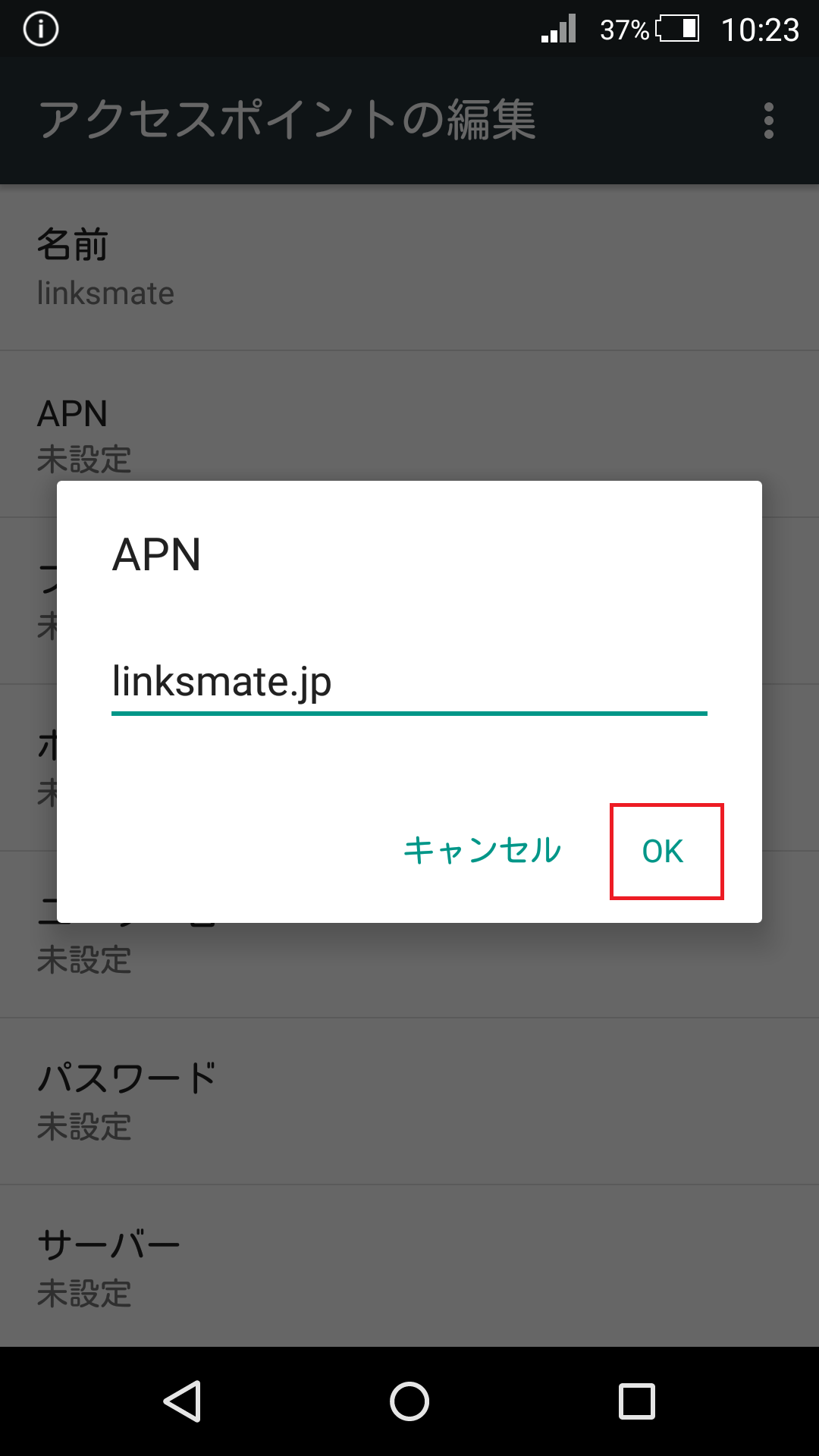The image size is (819, 1456).
Task: Dismiss the dialog via キャンセル
Action: 482,851
